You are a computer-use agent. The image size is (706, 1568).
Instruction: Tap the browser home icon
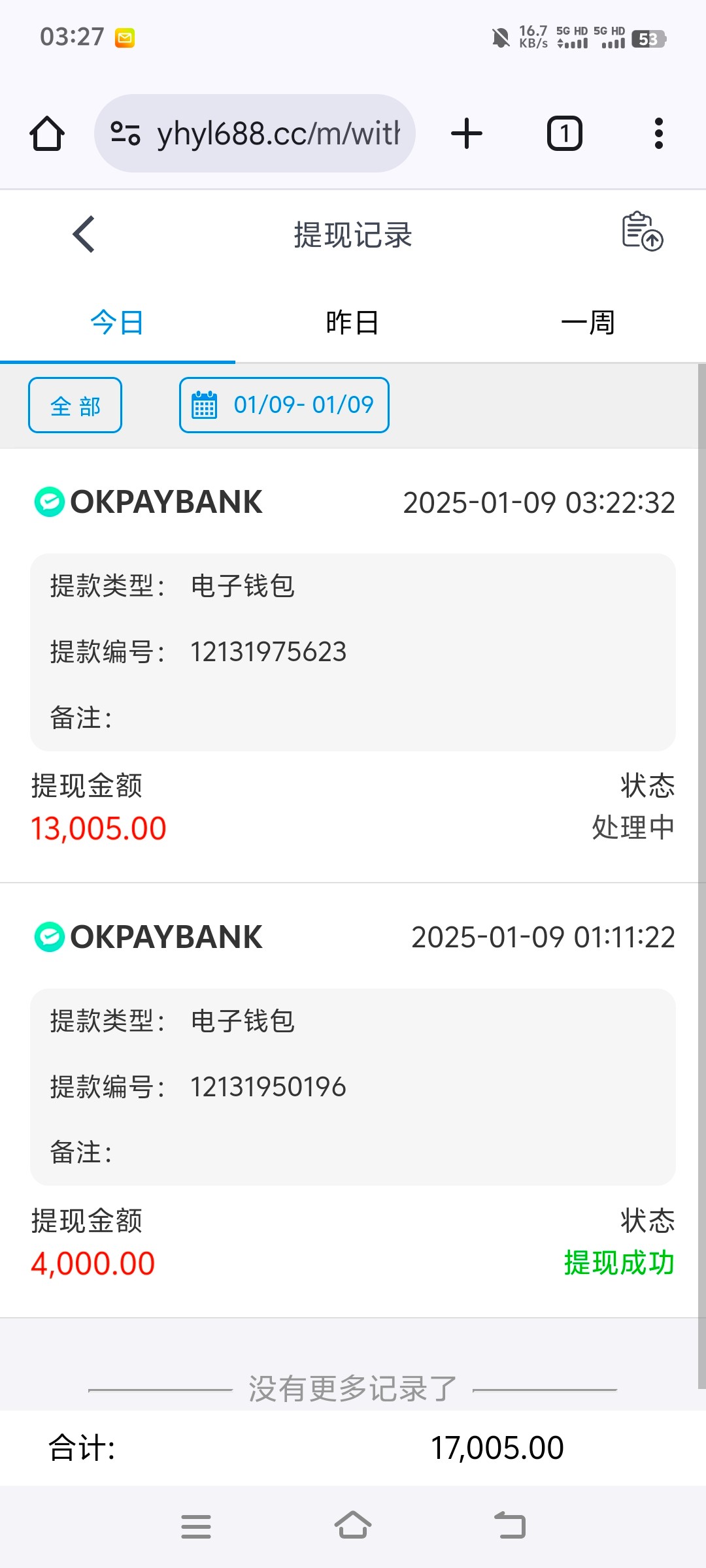click(x=47, y=134)
